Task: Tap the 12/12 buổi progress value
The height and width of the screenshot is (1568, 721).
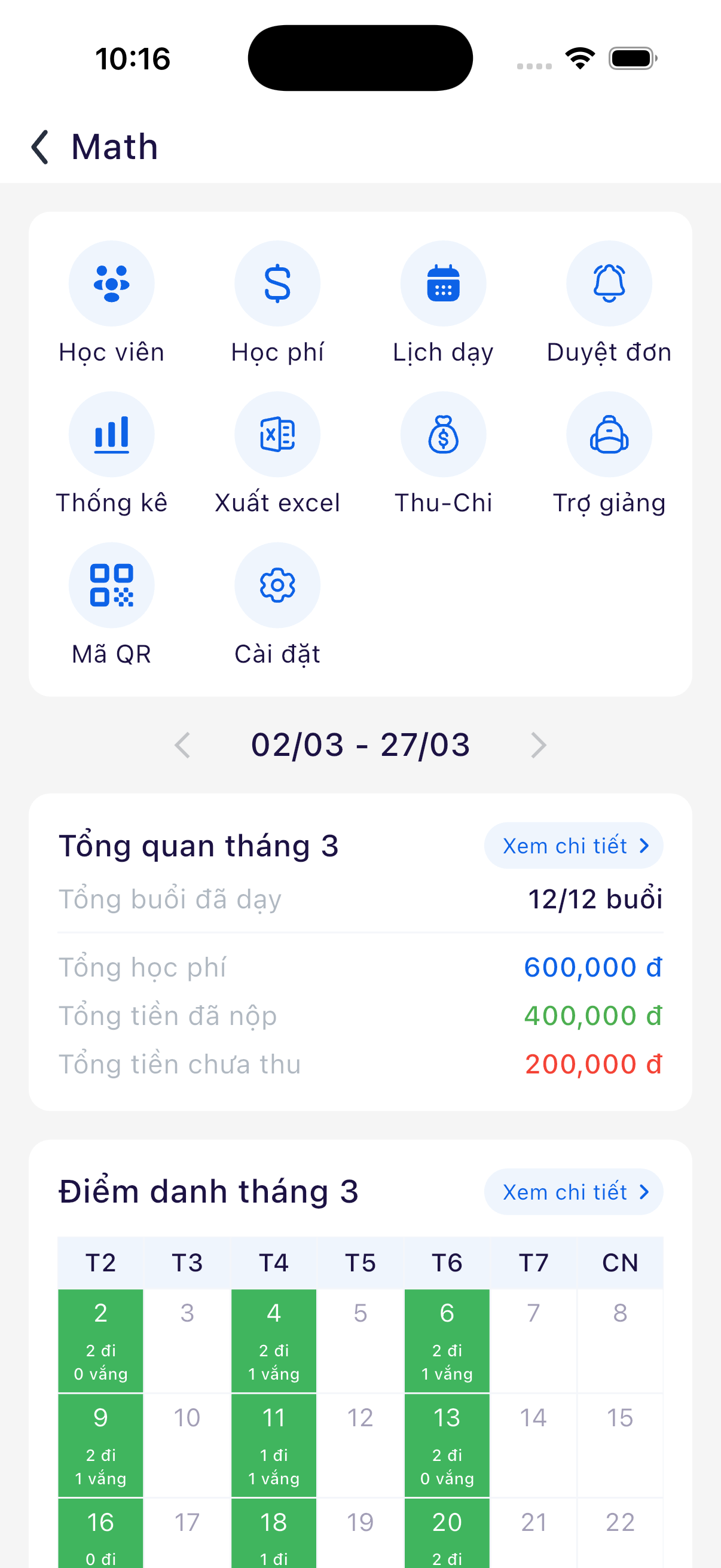Action: point(594,899)
